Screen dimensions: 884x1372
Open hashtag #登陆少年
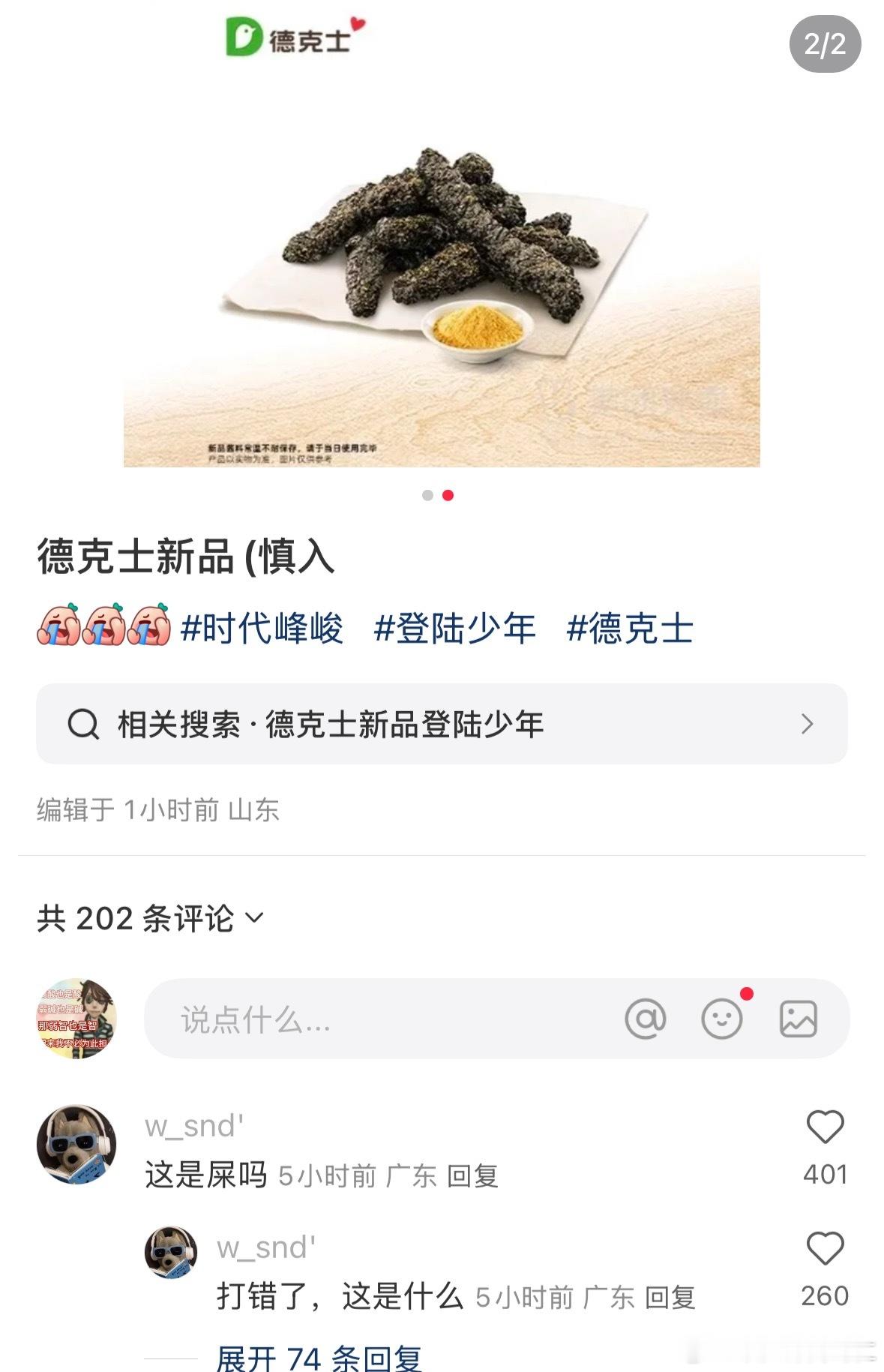[x=454, y=629]
